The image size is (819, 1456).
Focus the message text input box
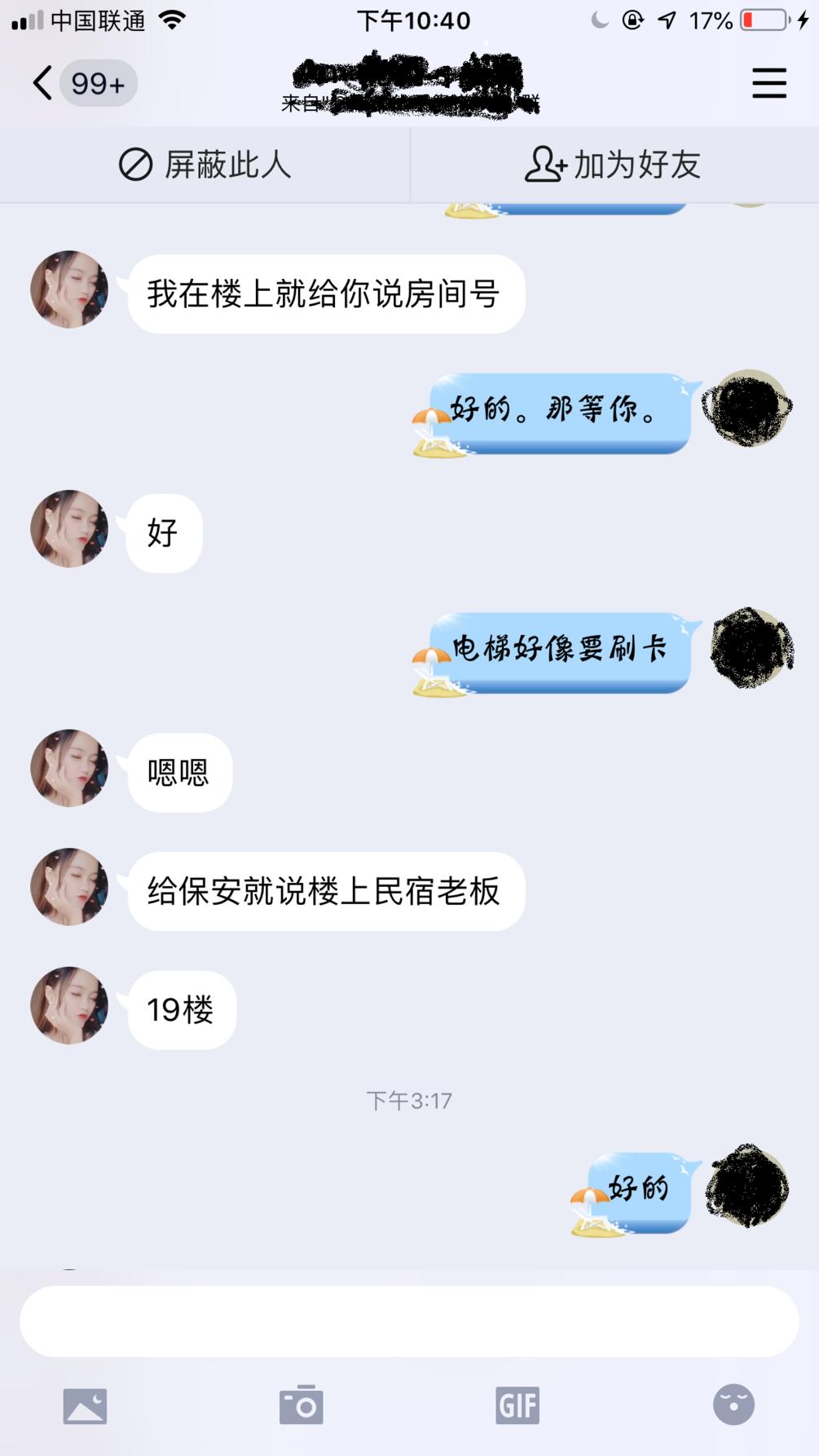click(x=409, y=1321)
